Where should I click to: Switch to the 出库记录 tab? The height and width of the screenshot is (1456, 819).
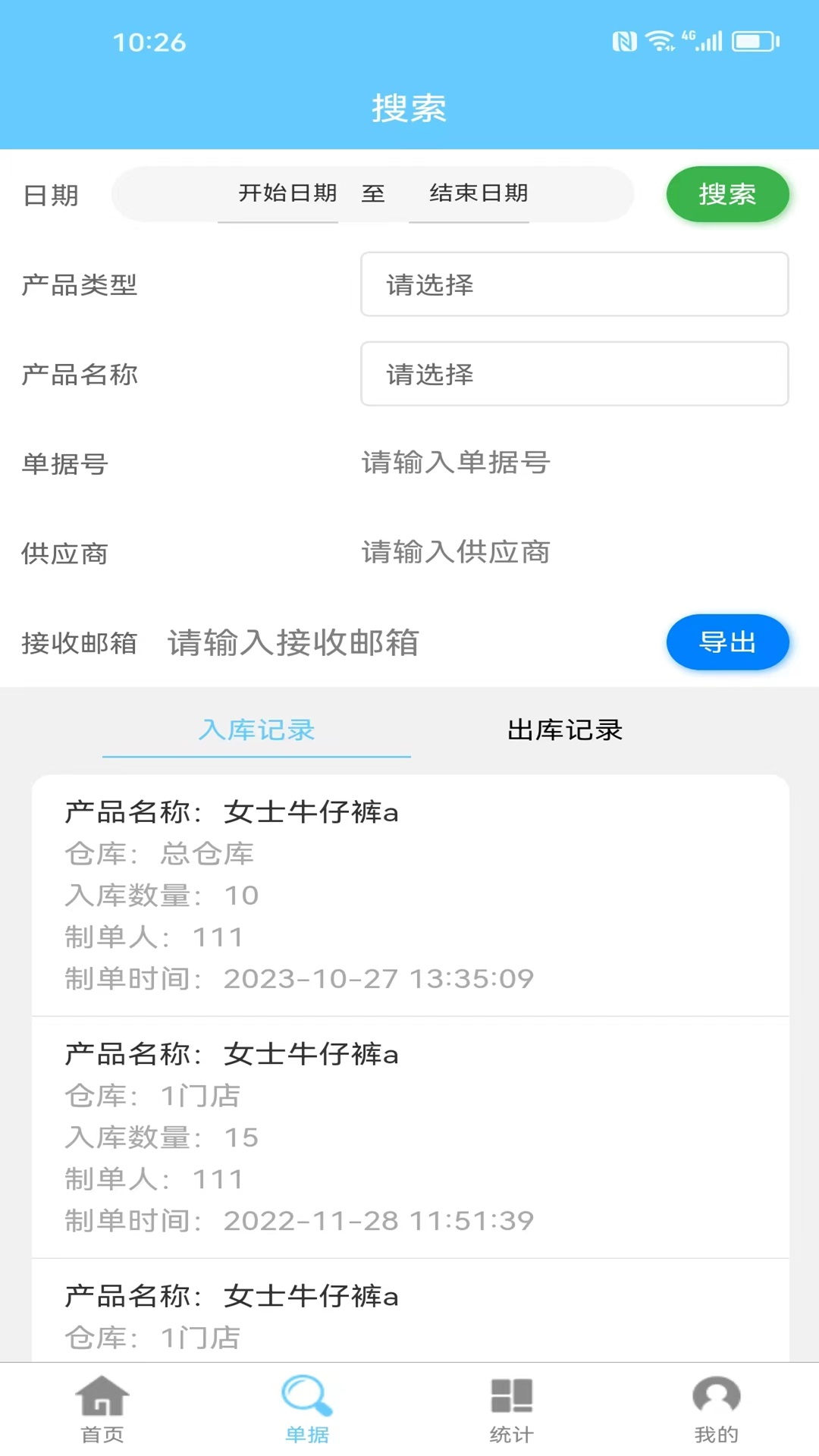565,730
